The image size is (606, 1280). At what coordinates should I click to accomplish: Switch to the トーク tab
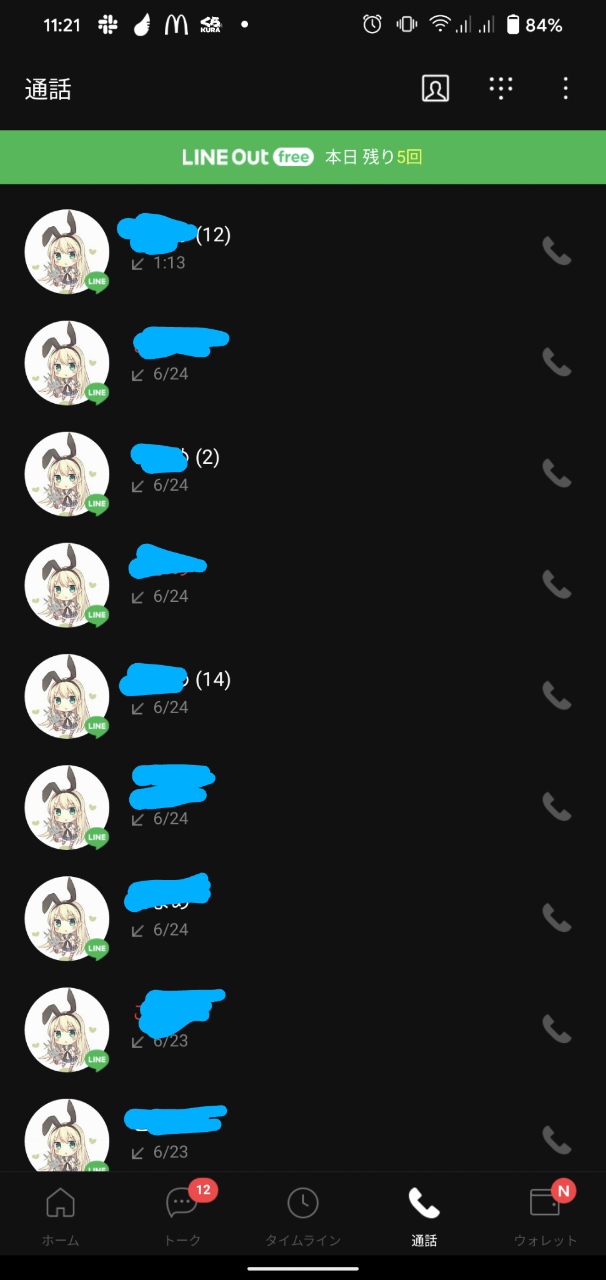point(182,1214)
